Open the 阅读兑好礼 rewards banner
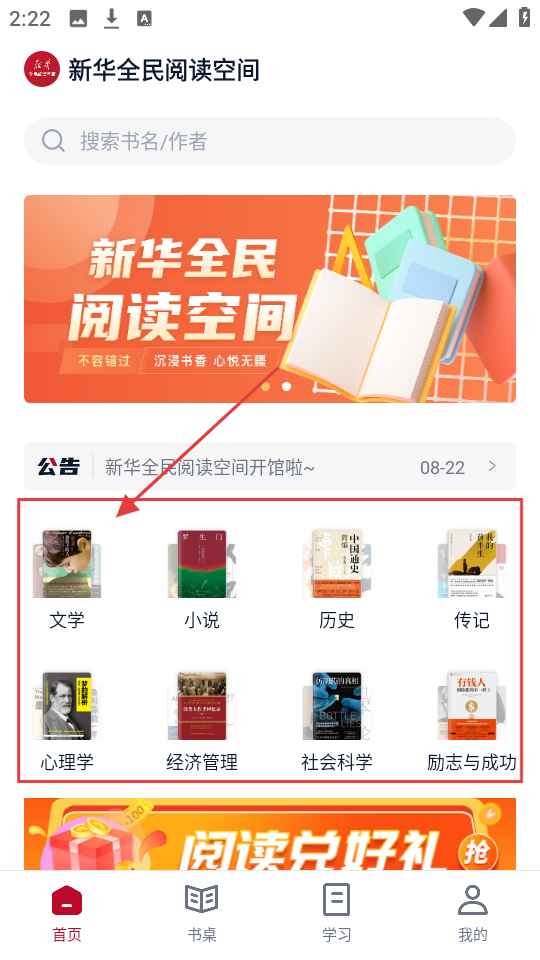Image resolution: width=540 pixels, height=960 pixels. pos(270,834)
